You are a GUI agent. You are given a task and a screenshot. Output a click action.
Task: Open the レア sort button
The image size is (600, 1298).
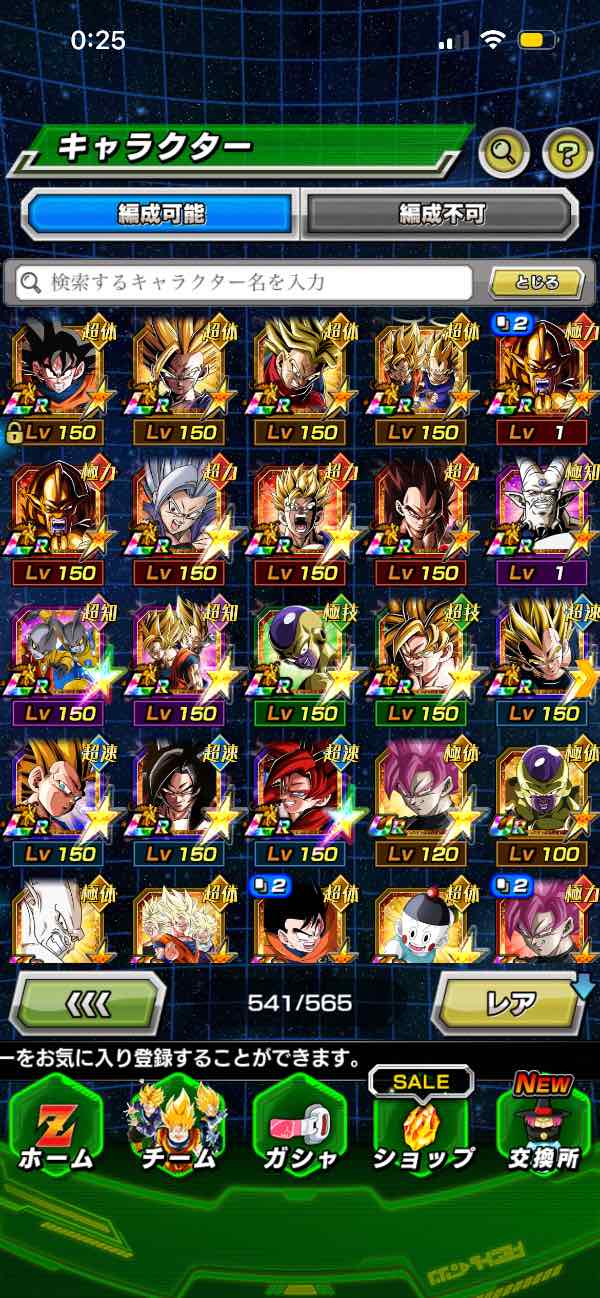[510, 1002]
